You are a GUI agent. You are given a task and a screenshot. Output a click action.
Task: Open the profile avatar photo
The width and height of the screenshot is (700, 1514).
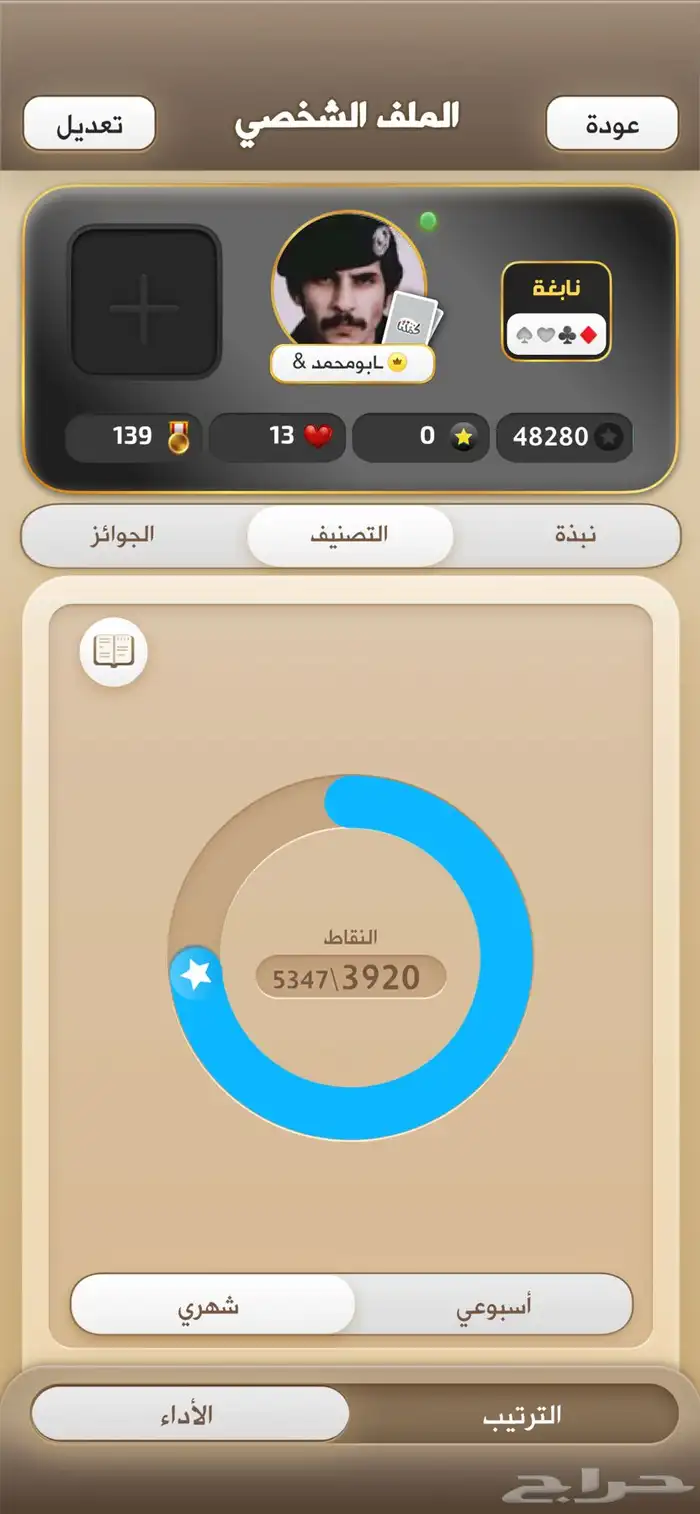(x=349, y=281)
